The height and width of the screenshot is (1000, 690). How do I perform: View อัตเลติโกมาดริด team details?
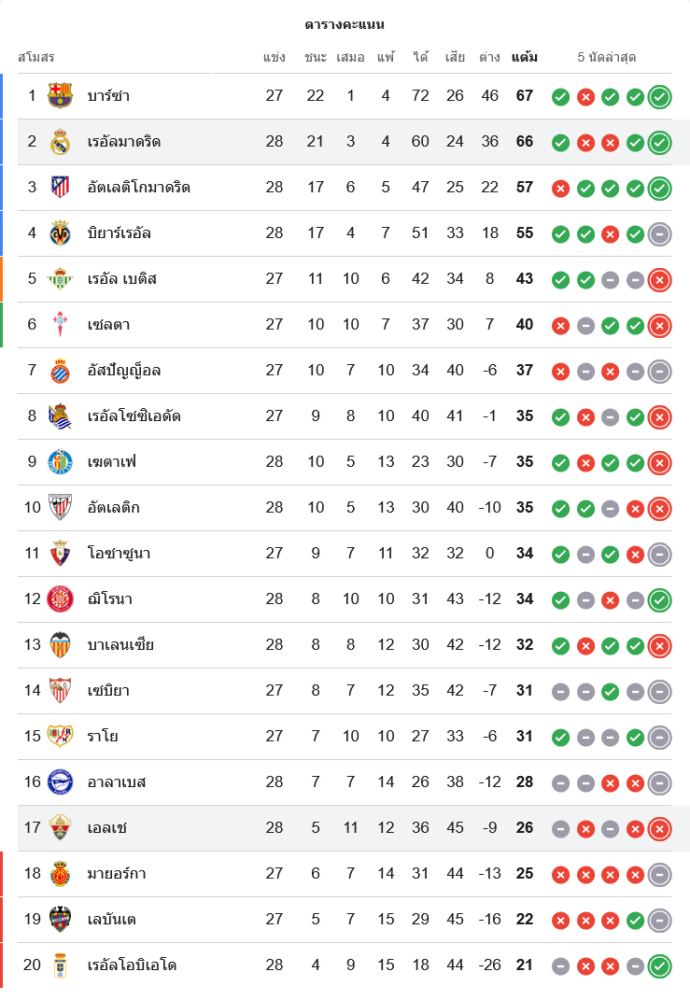click(138, 187)
